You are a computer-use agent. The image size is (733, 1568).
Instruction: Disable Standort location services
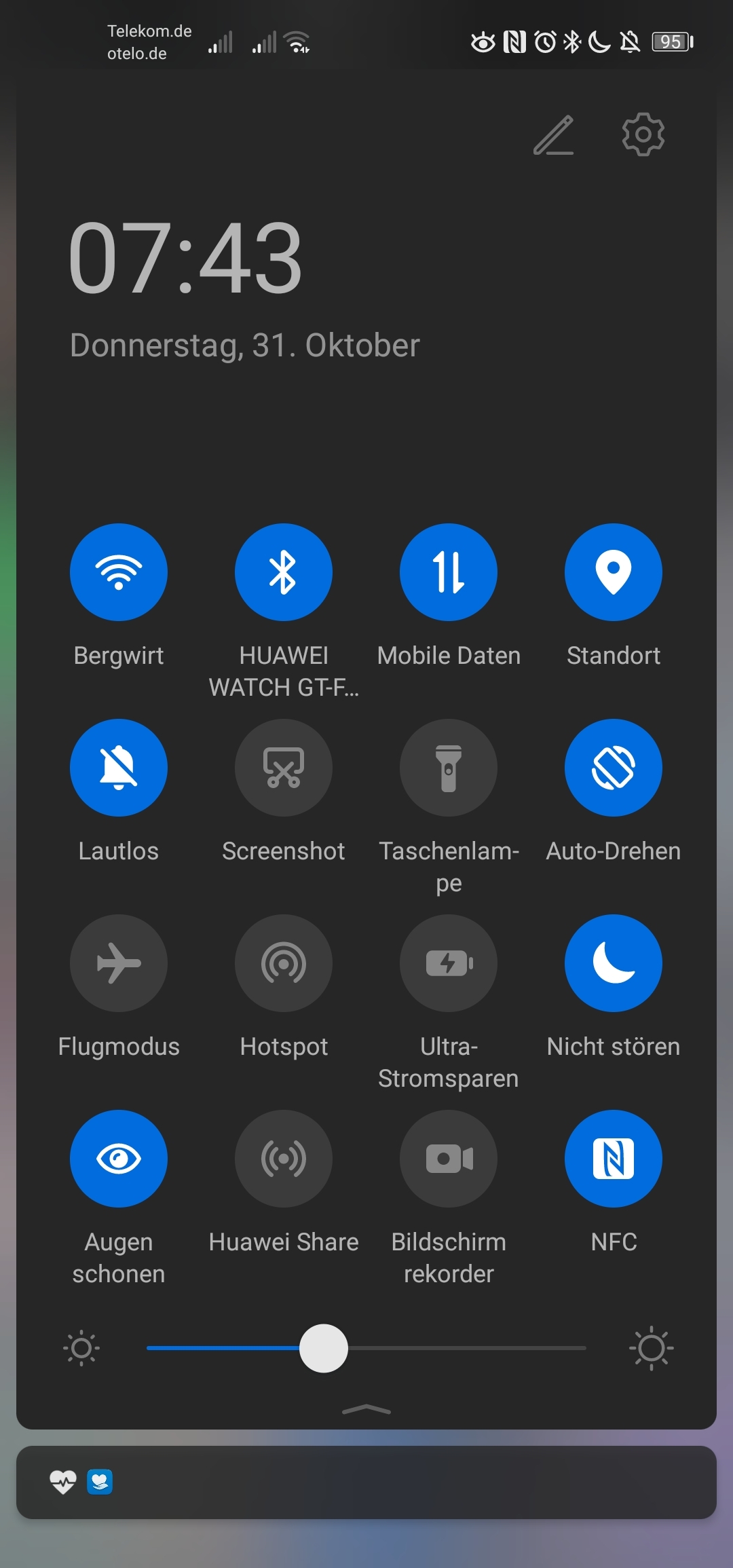point(613,572)
